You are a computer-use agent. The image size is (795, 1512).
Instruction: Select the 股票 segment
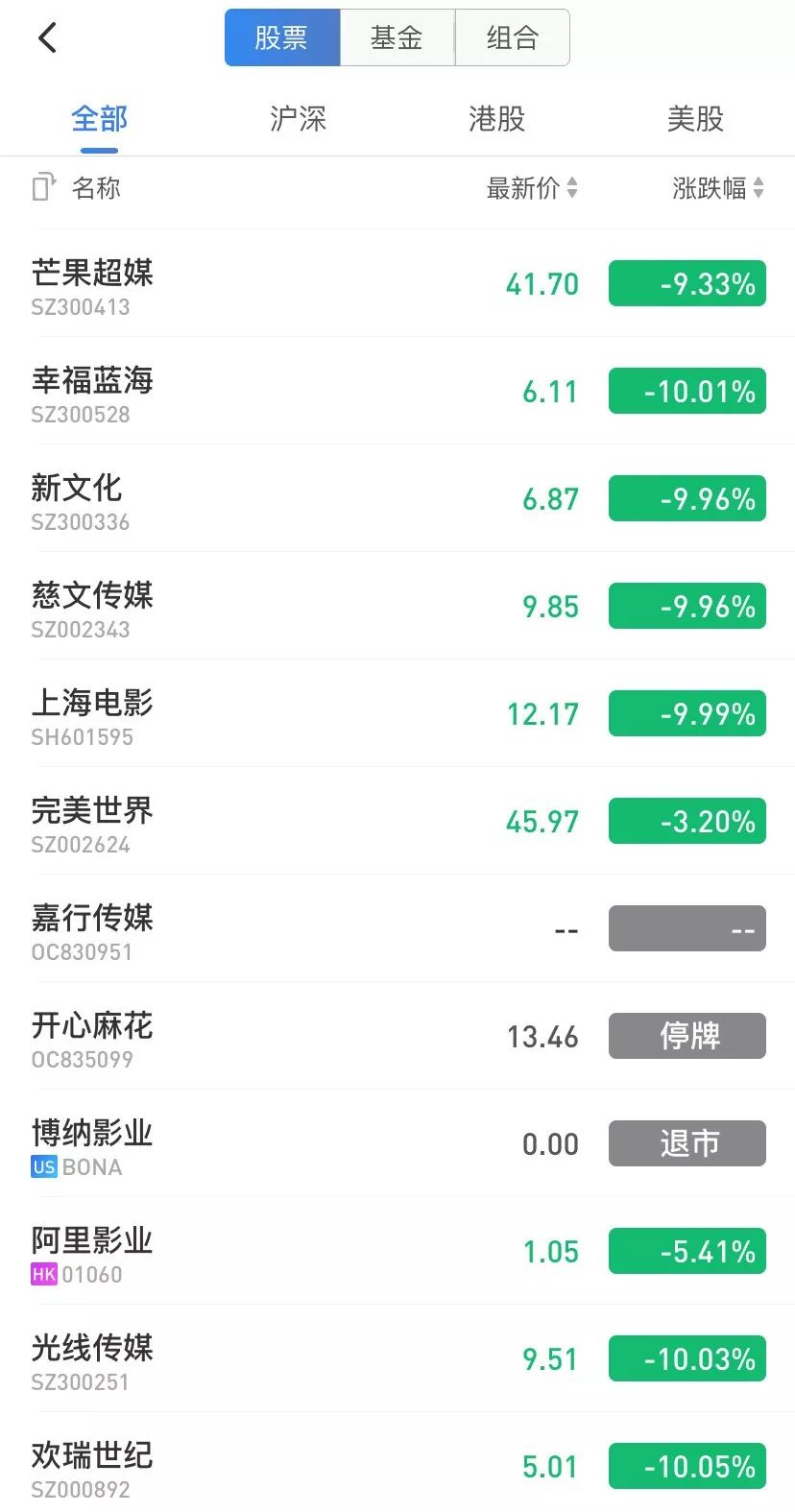tap(282, 38)
